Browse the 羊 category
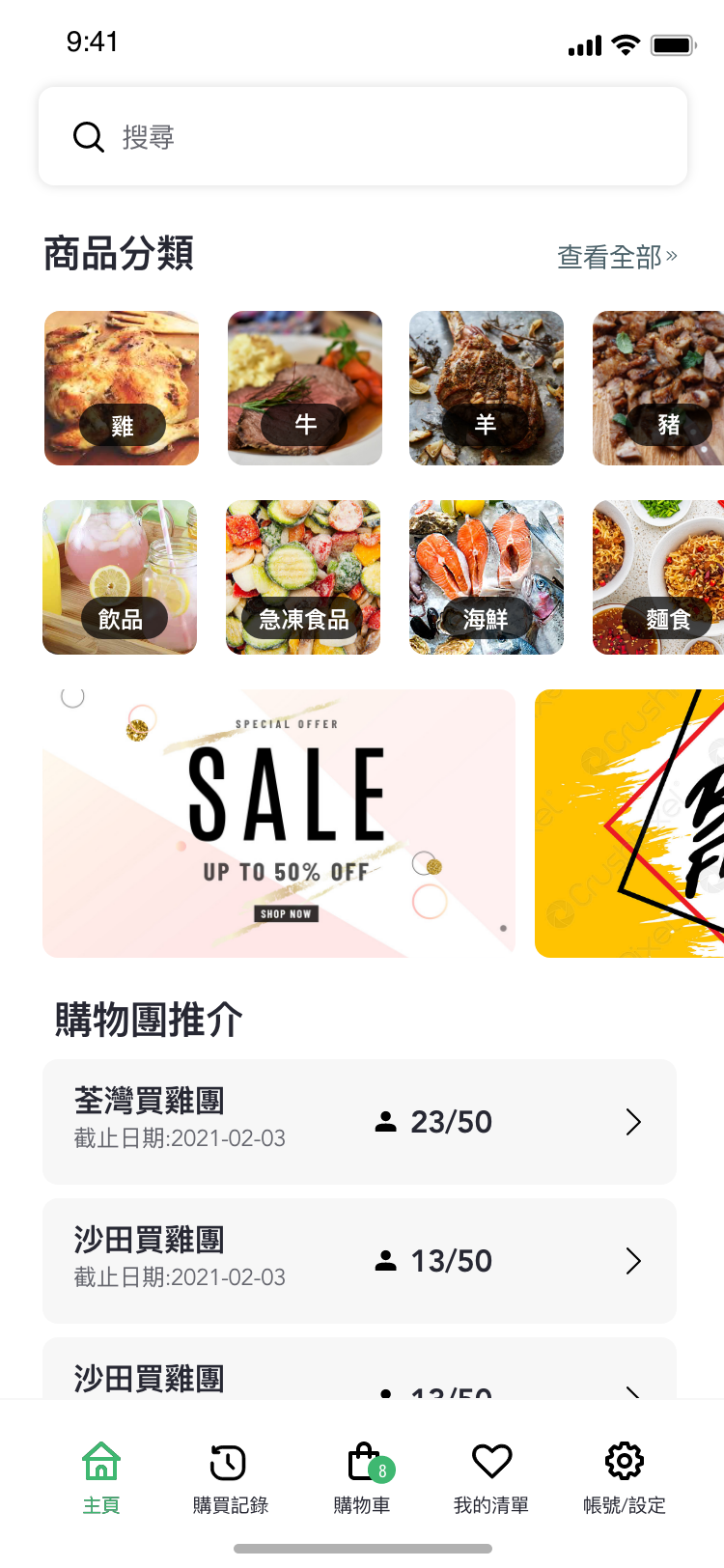 pyautogui.click(x=487, y=388)
